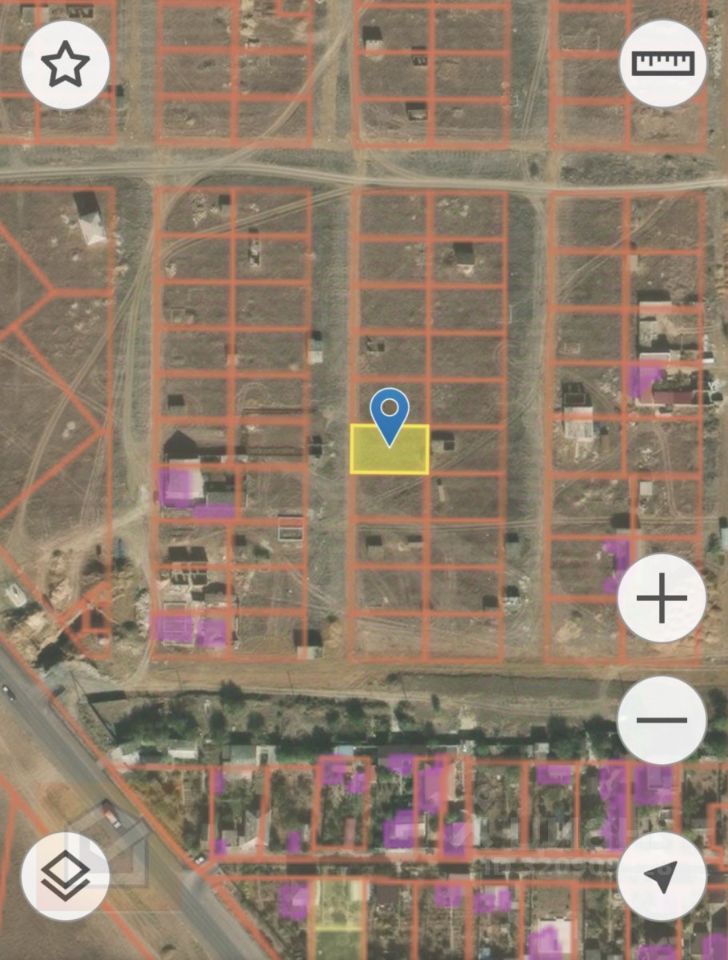This screenshot has height=960, width=728.
Task: Open the map layers selector
Action: click(65, 876)
